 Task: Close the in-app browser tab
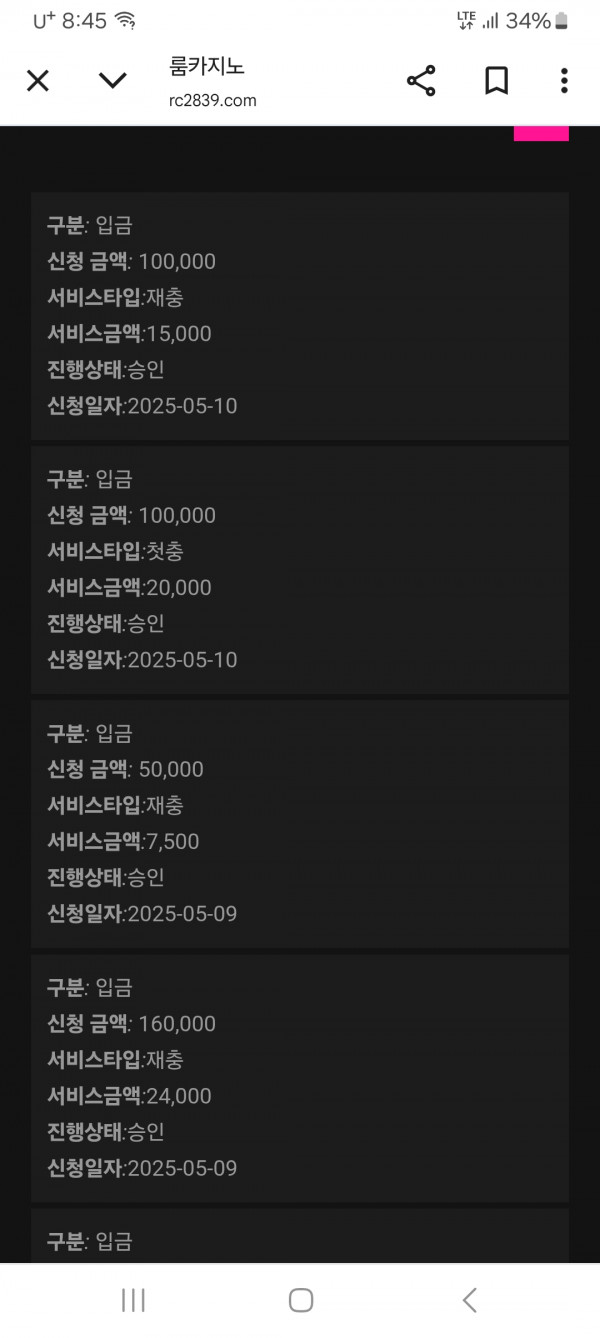click(x=38, y=81)
